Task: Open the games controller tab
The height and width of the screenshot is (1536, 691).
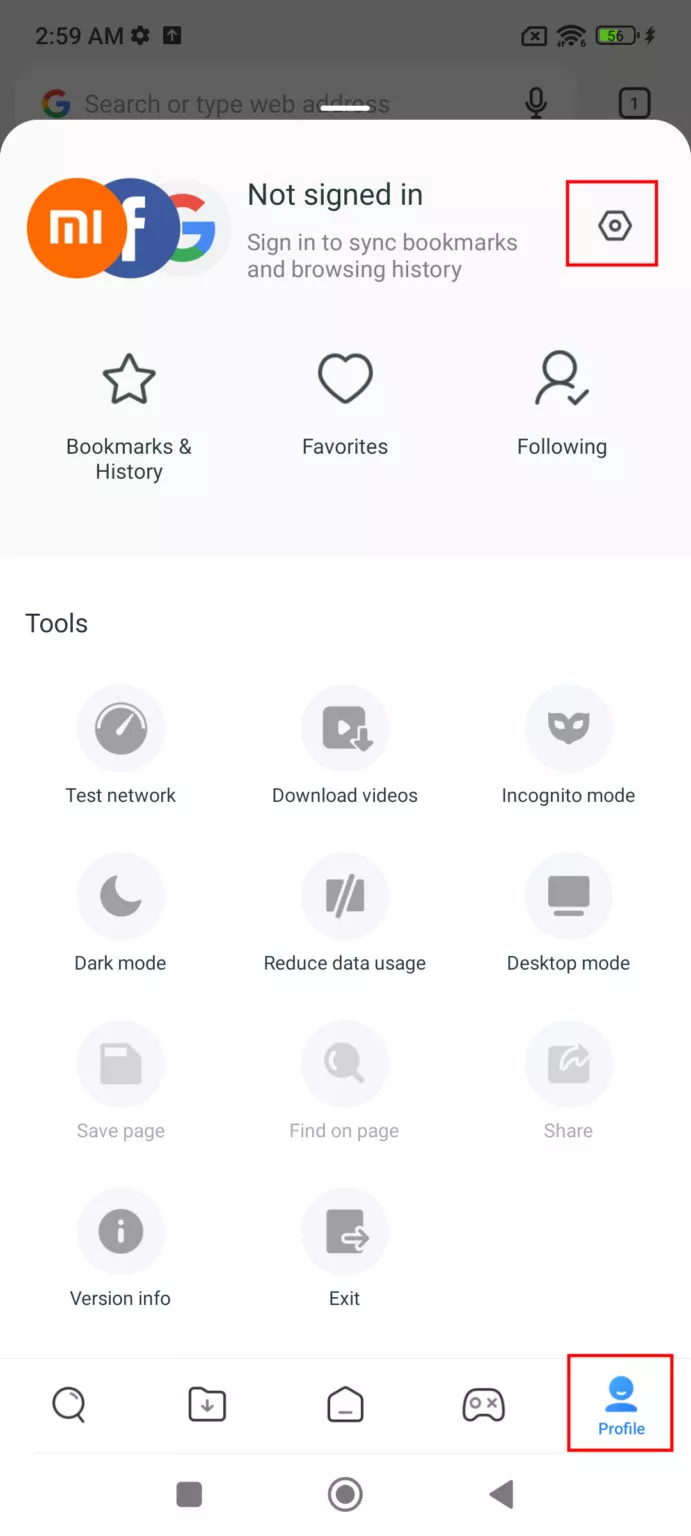Action: (484, 1405)
